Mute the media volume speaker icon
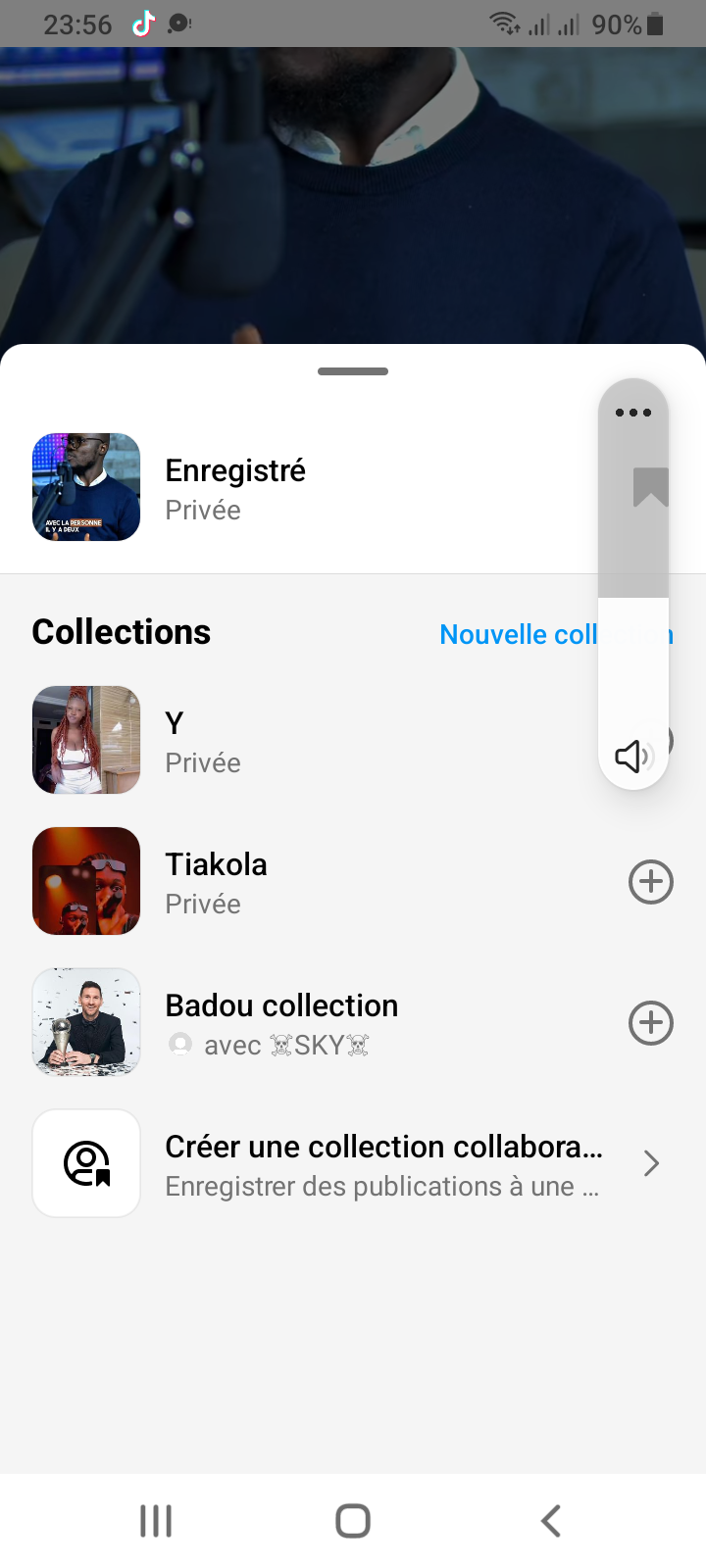Viewport: 706px width, 1568px height. click(x=632, y=756)
